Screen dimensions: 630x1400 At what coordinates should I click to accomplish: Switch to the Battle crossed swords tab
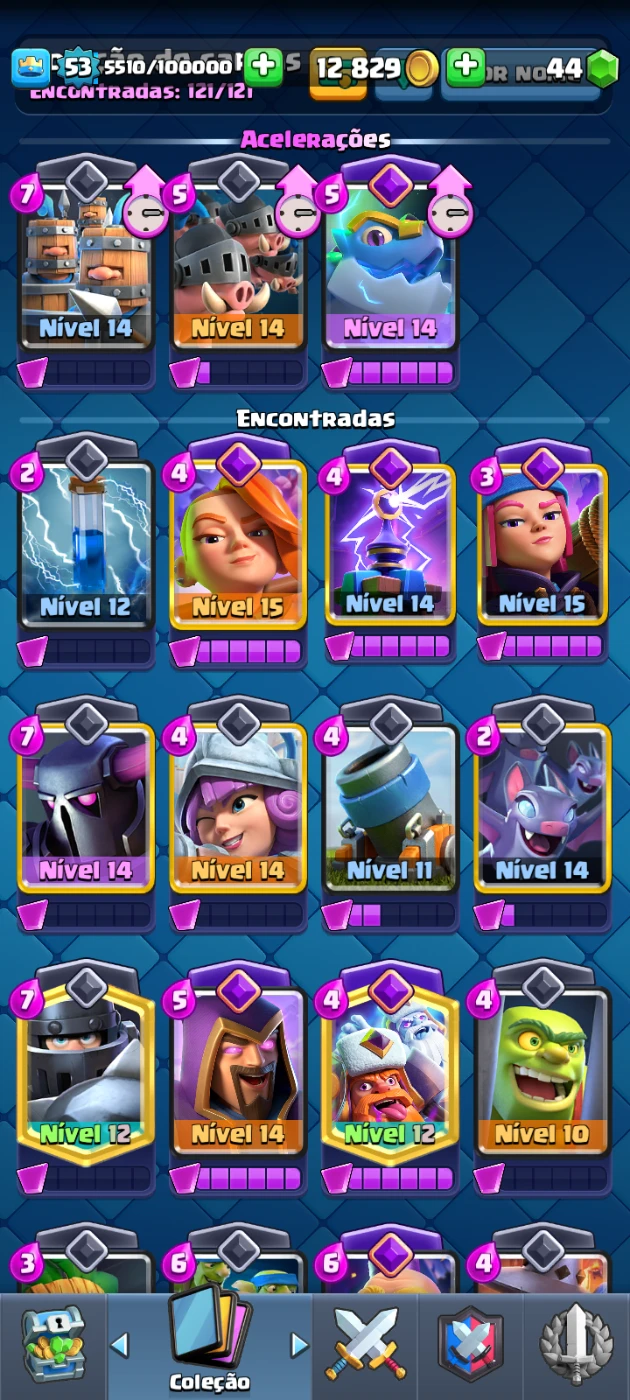click(366, 1345)
